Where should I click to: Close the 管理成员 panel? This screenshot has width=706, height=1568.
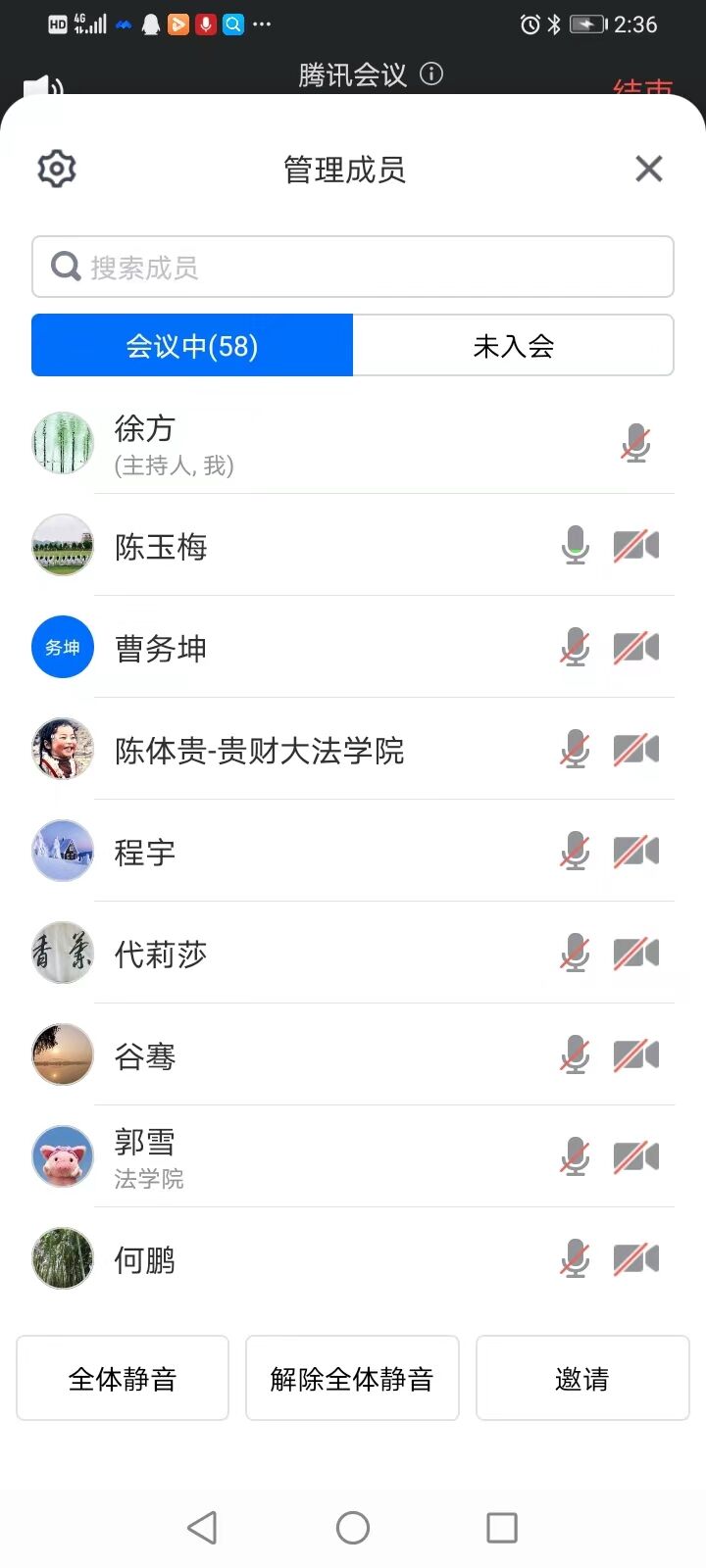tap(649, 169)
